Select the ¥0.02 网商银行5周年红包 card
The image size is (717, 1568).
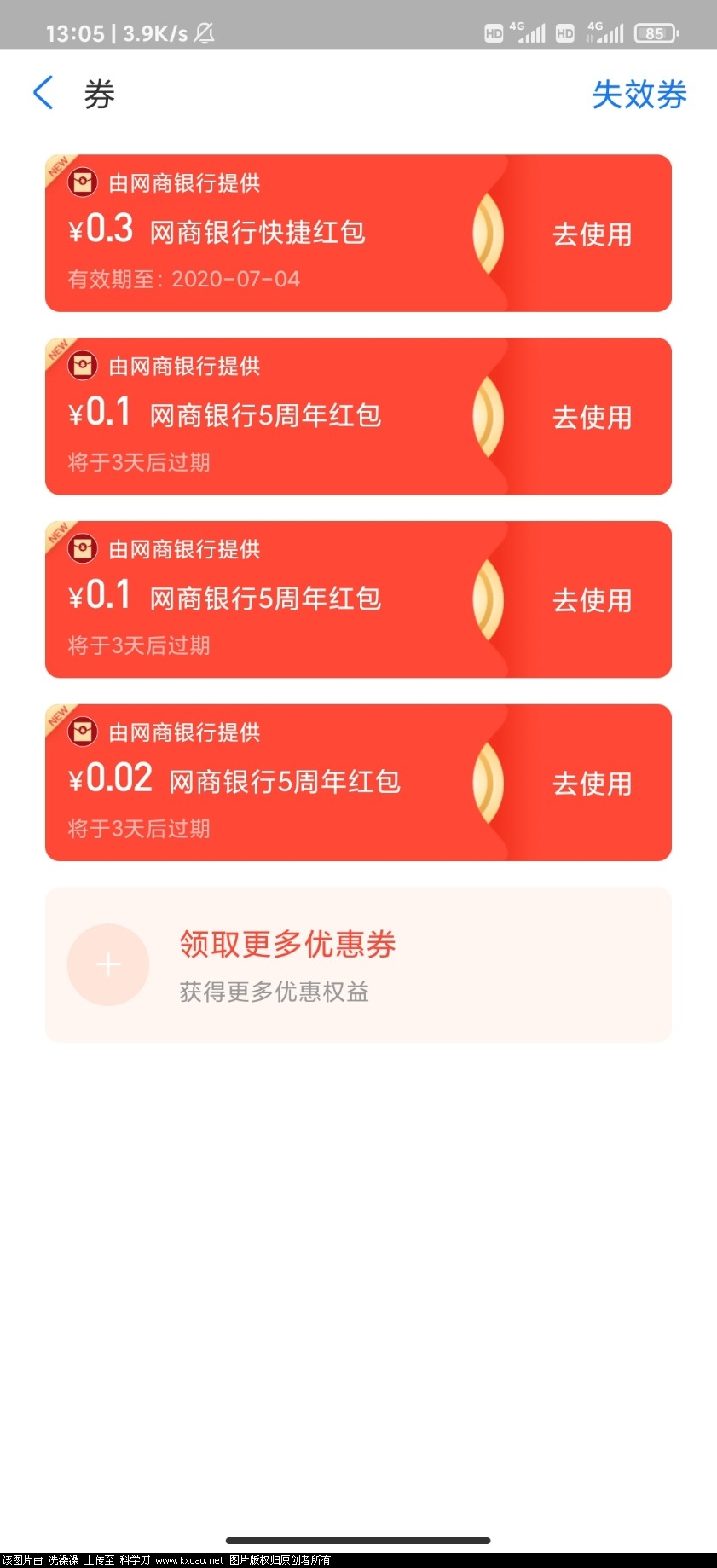358,782
